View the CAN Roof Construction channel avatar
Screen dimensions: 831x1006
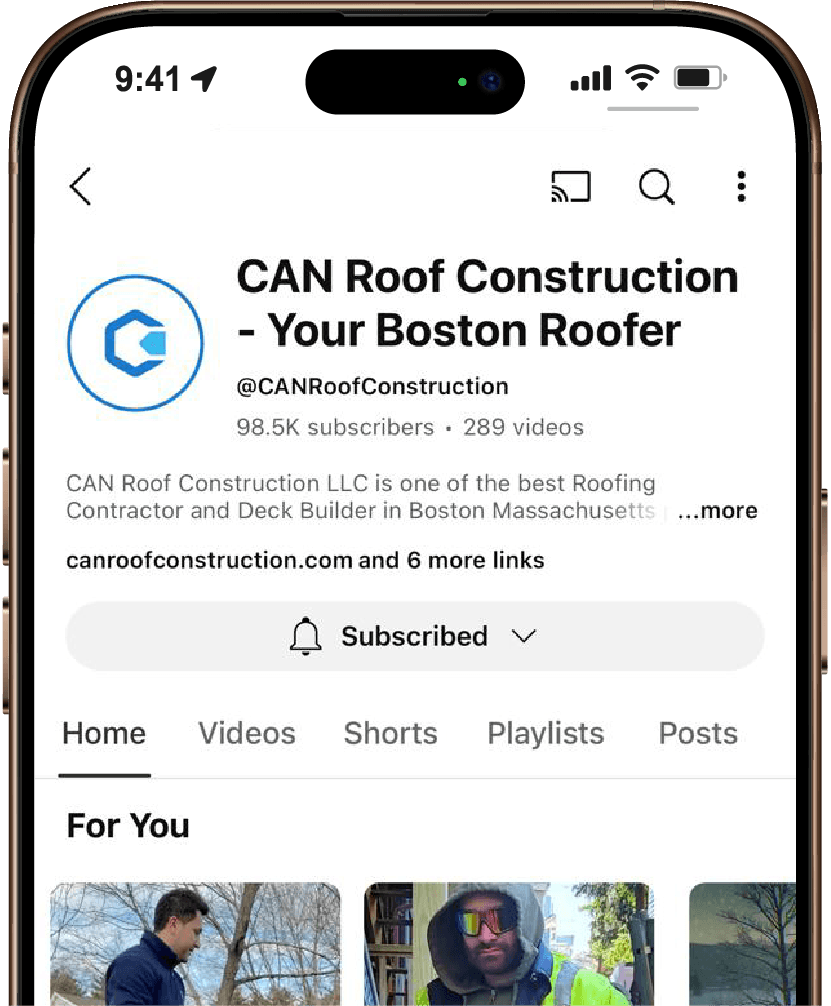click(x=135, y=343)
